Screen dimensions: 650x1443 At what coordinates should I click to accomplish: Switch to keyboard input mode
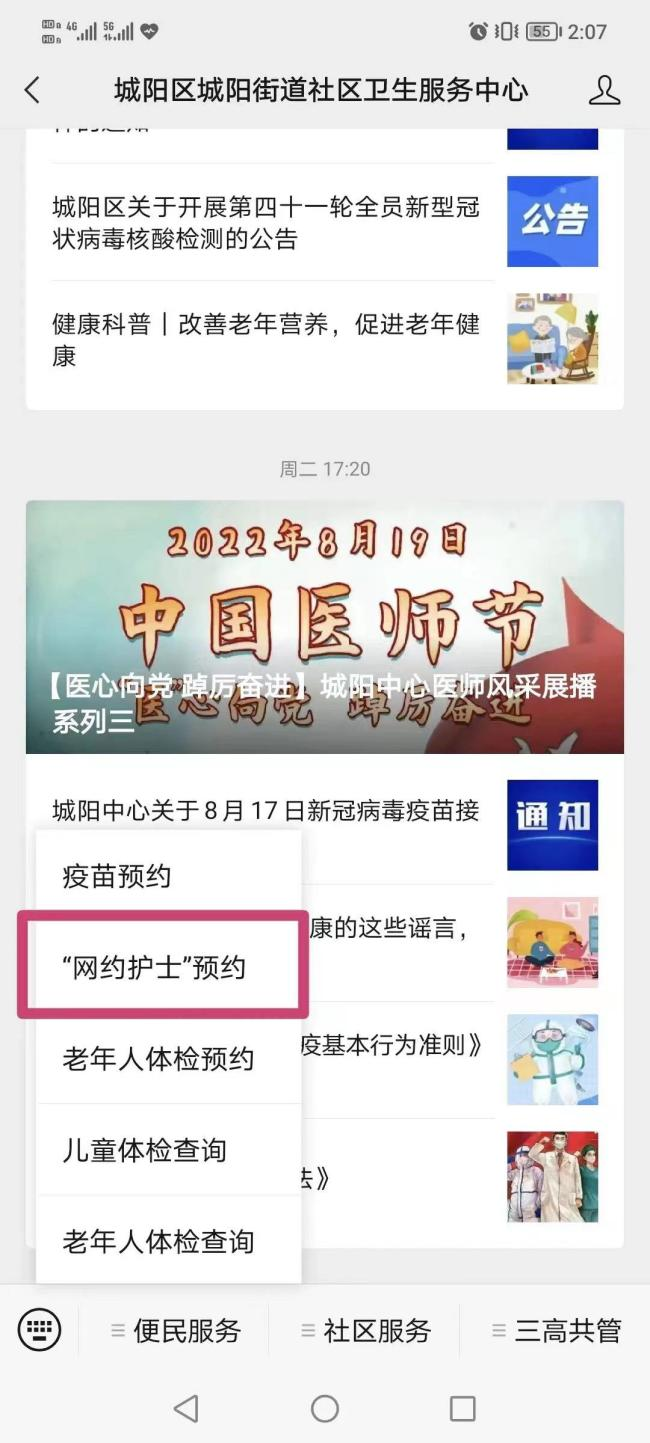point(39,1330)
